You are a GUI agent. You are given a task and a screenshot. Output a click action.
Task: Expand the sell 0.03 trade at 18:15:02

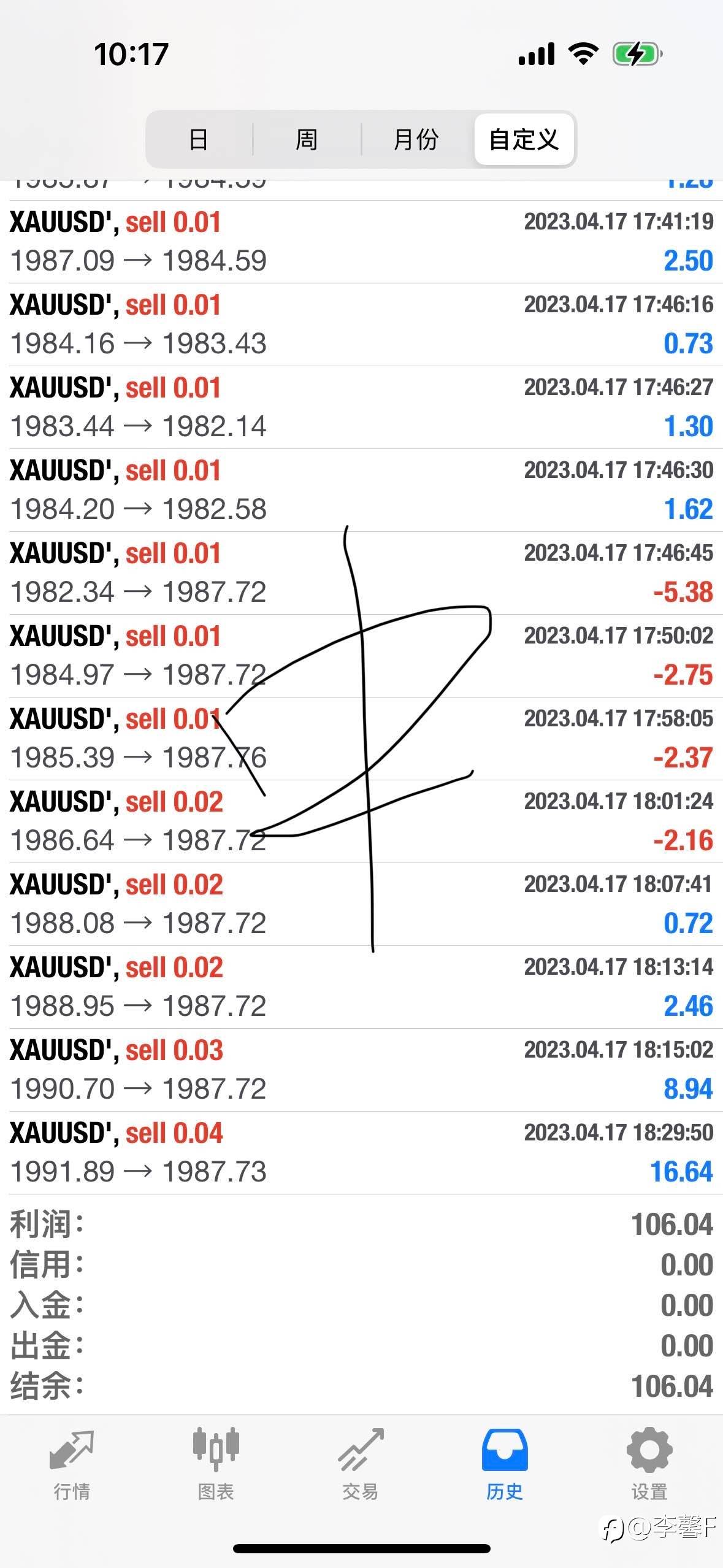[361, 1070]
